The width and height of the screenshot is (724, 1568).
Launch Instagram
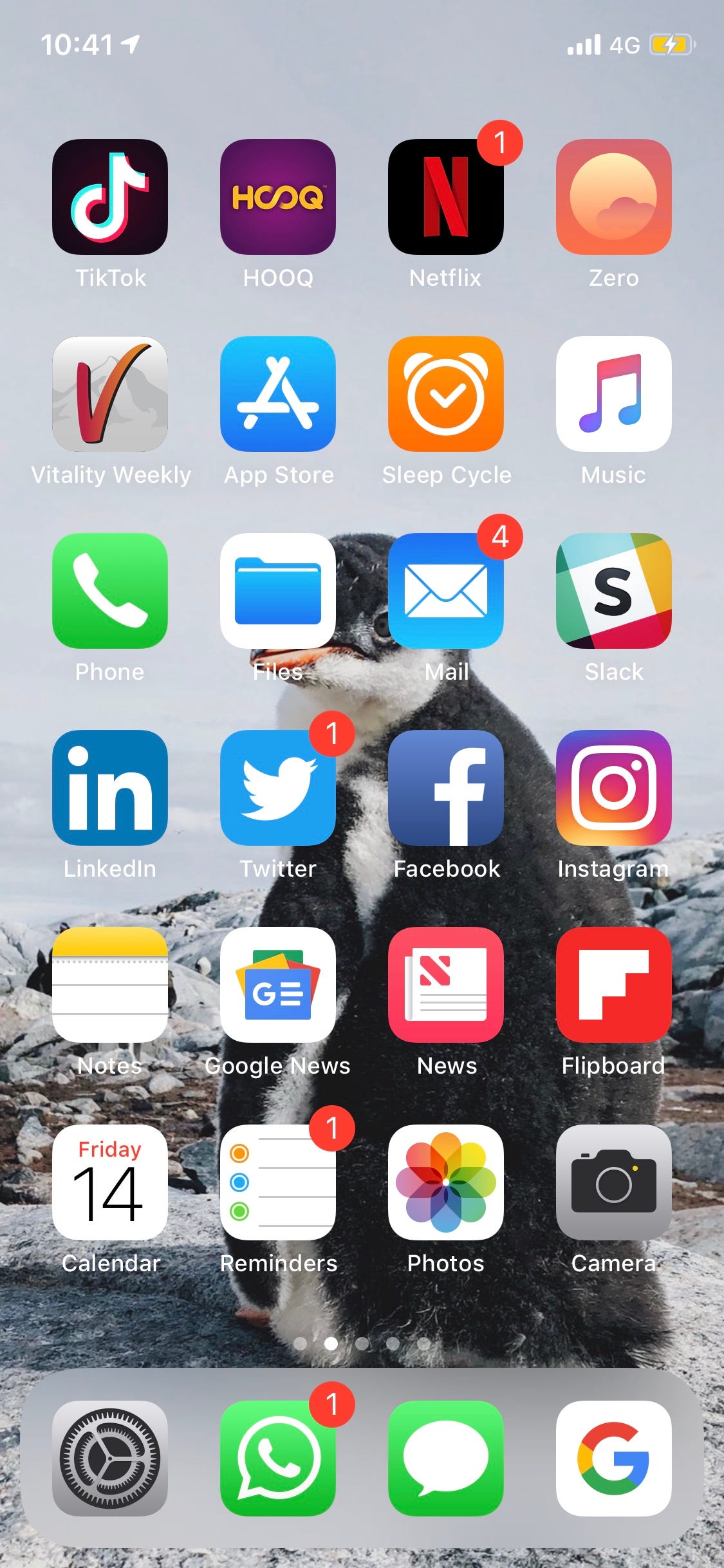pos(613,788)
